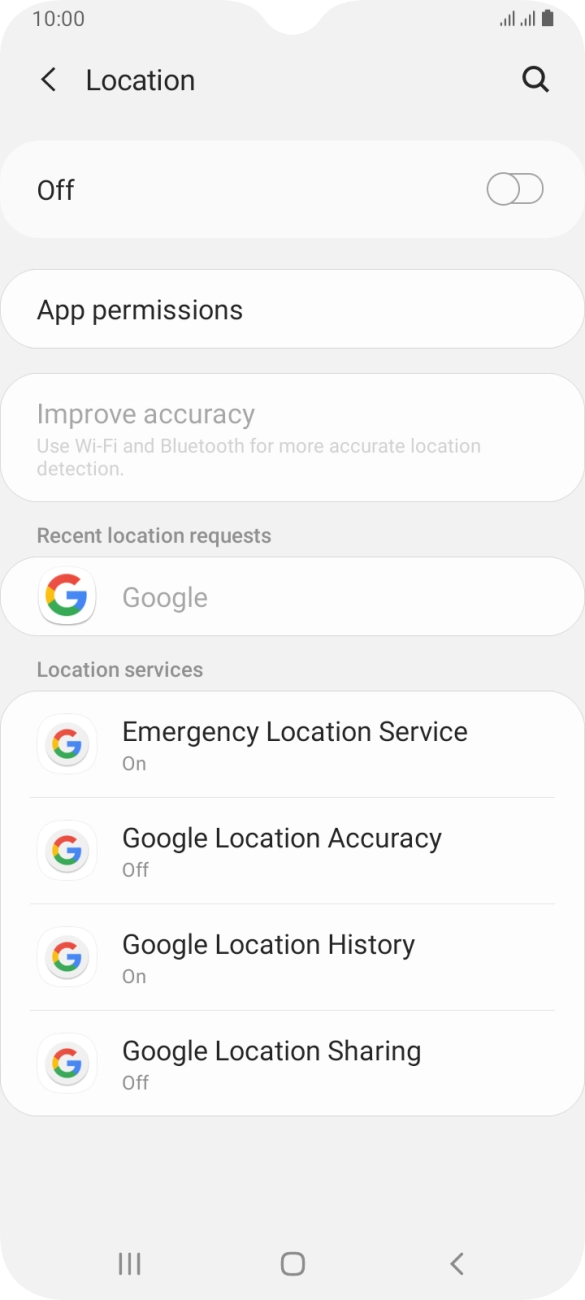
Task: Open the search icon in Location
Action: [536, 80]
